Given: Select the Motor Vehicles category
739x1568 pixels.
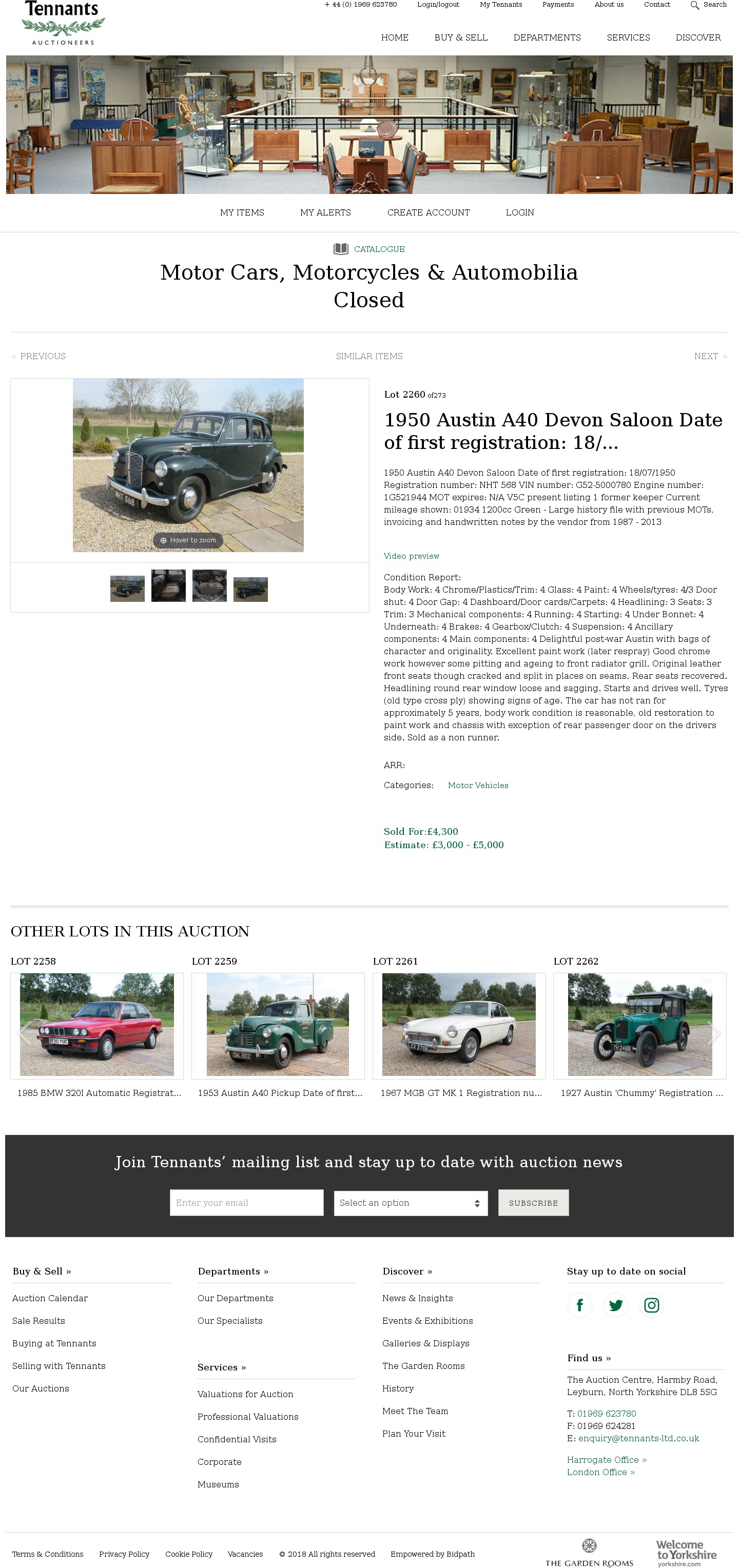Looking at the screenshot, I should pyautogui.click(x=478, y=786).
